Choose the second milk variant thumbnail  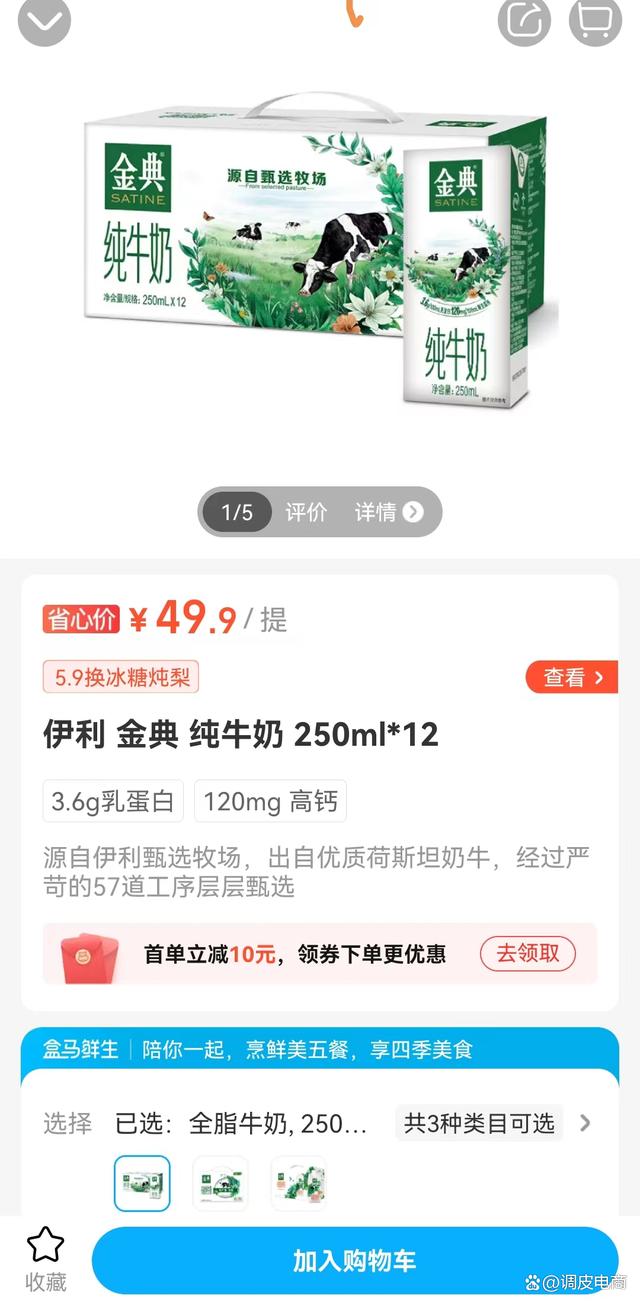click(x=220, y=1183)
